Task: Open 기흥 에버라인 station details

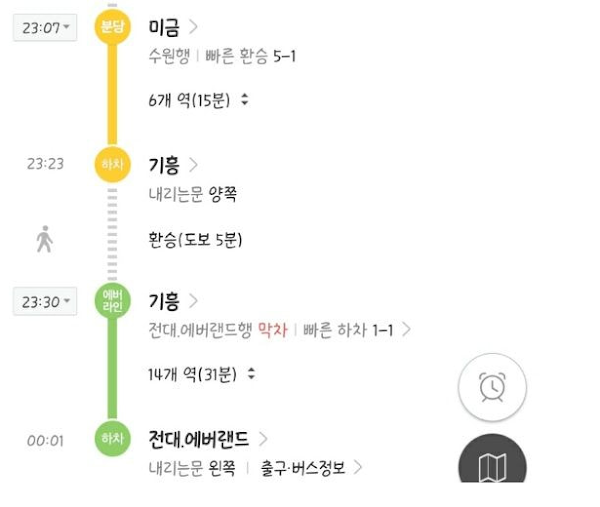Action: point(172,300)
